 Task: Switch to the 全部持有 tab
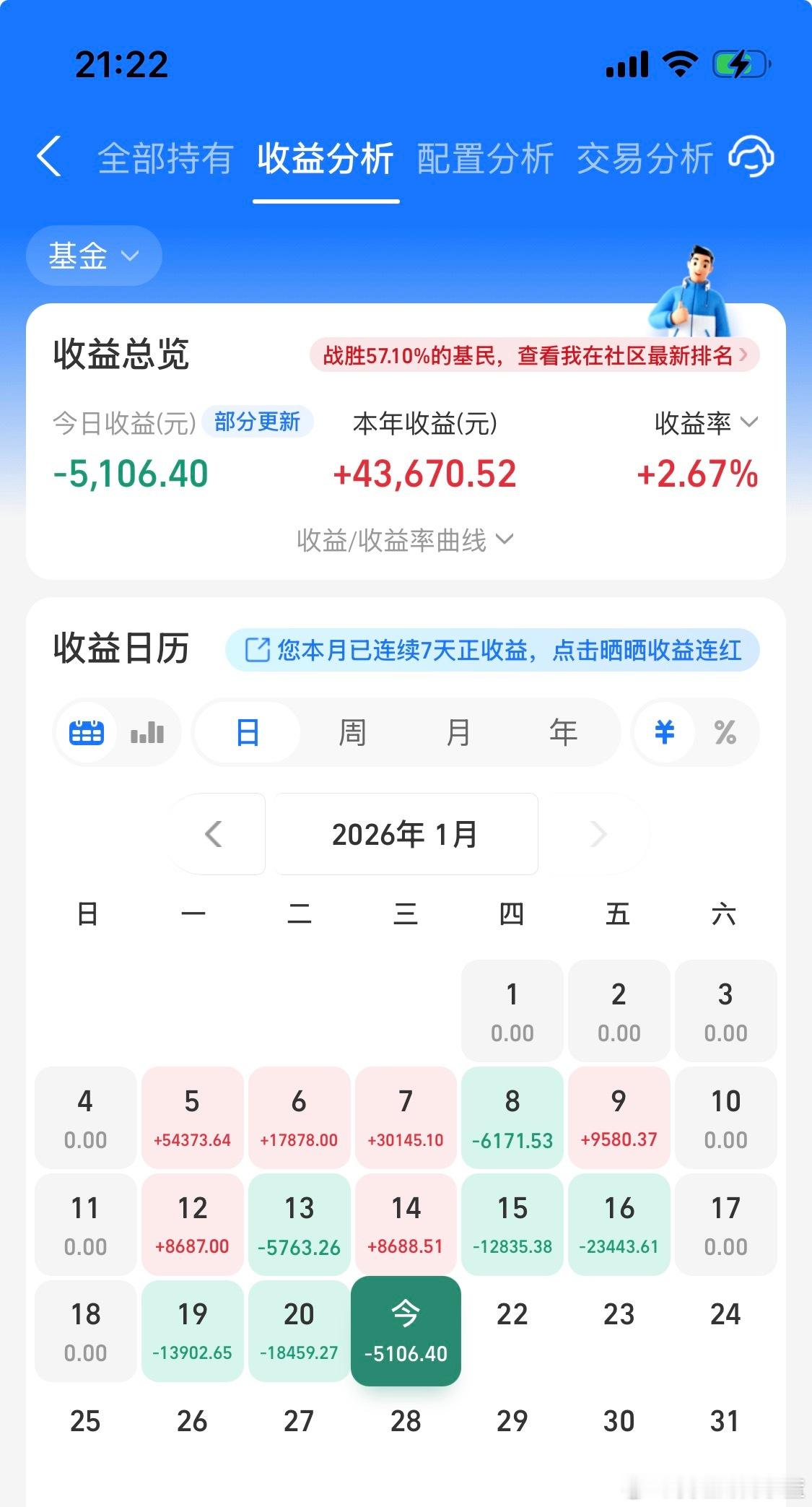click(167, 157)
